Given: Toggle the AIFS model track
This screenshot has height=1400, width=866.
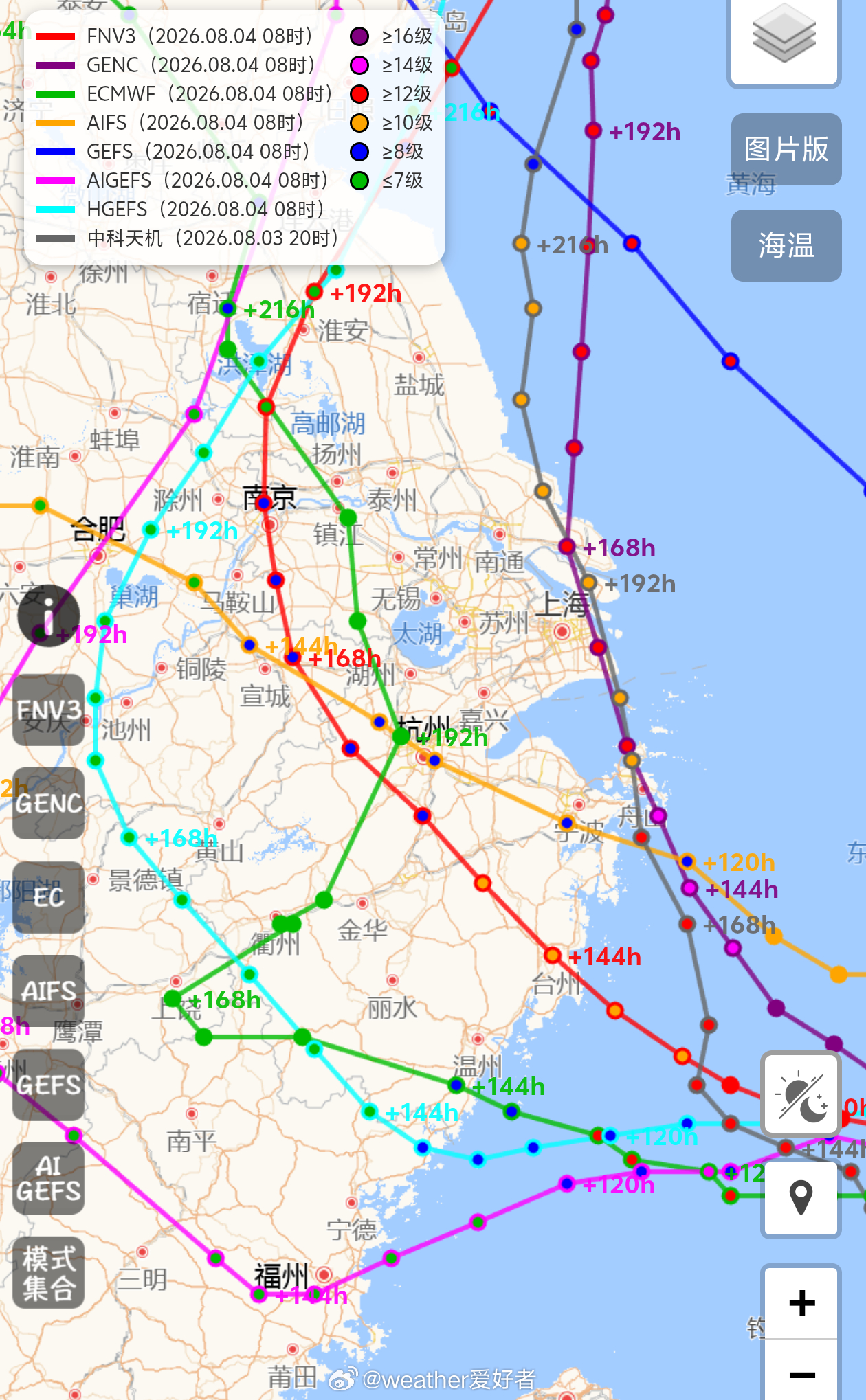Looking at the screenshot, I should (48, 991).
